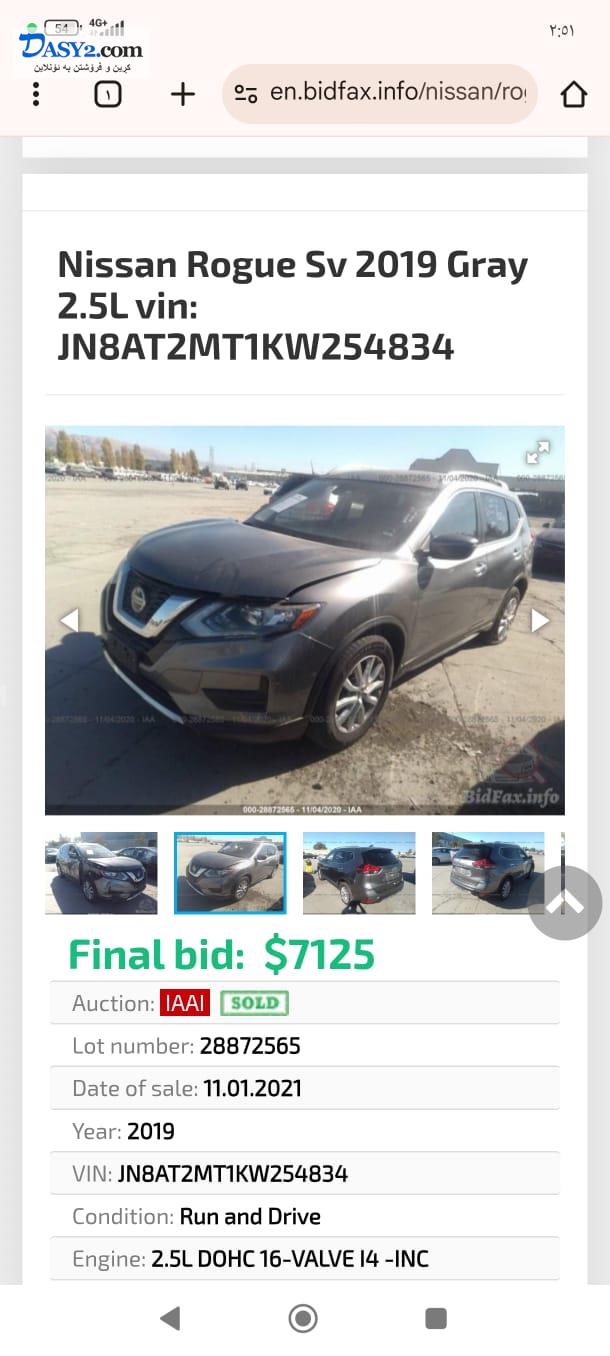610x1356 pixels.
Task: Expand the car photo to fullscreen
Action: pyautogui.click(x=538, y=452)
